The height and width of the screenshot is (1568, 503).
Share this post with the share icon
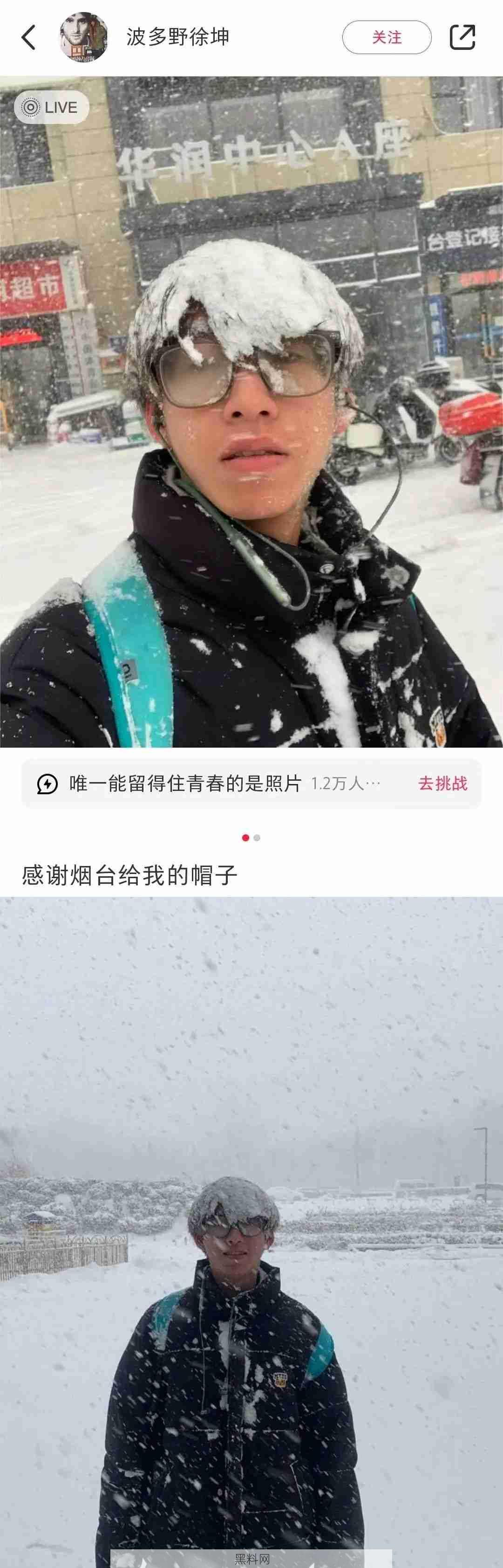(462, 37)
